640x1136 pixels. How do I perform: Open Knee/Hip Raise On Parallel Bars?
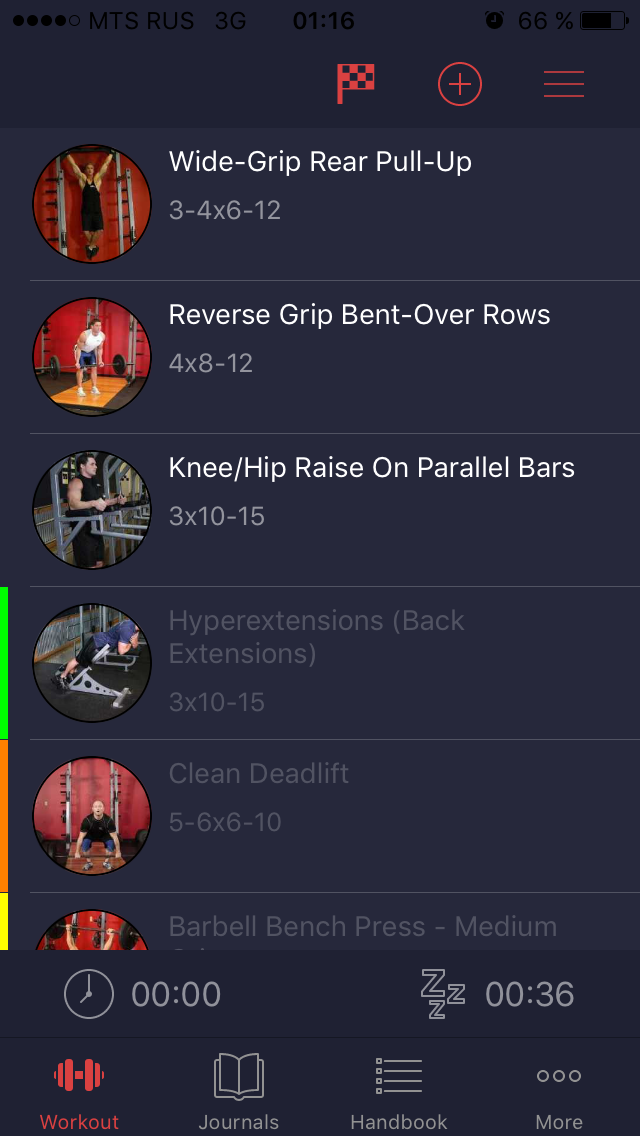point(371,491)
